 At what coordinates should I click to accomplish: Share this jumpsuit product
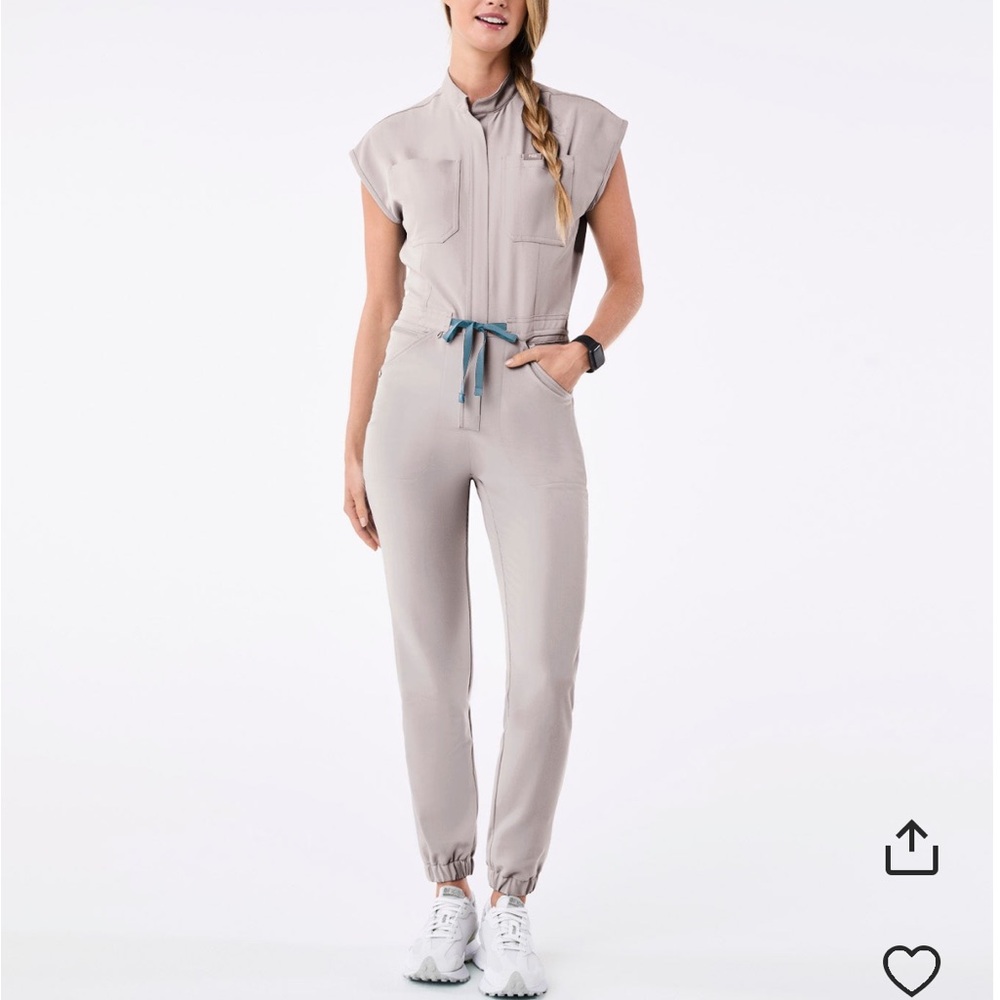[911, 848]
